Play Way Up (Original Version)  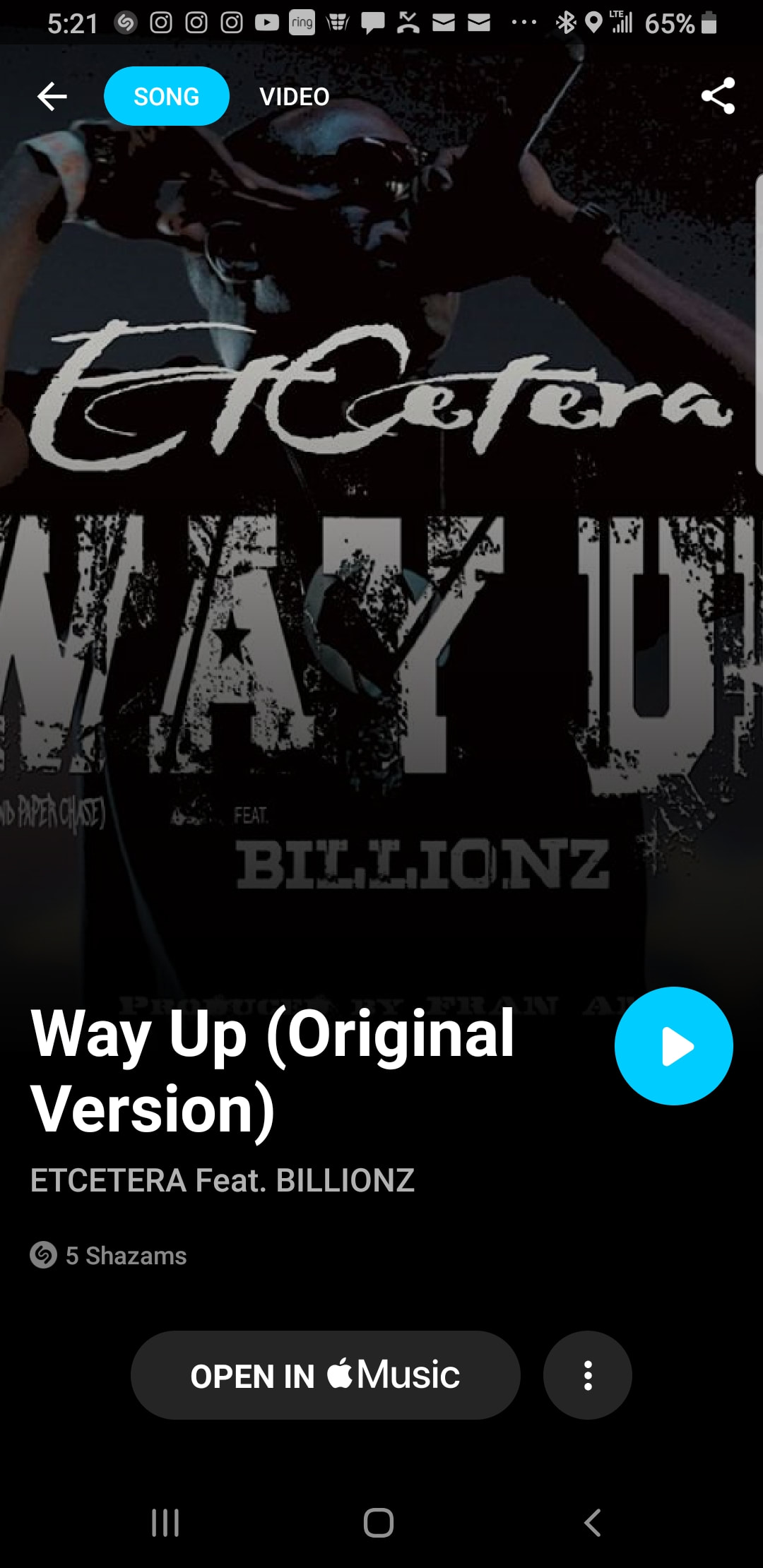point(673,1045)
